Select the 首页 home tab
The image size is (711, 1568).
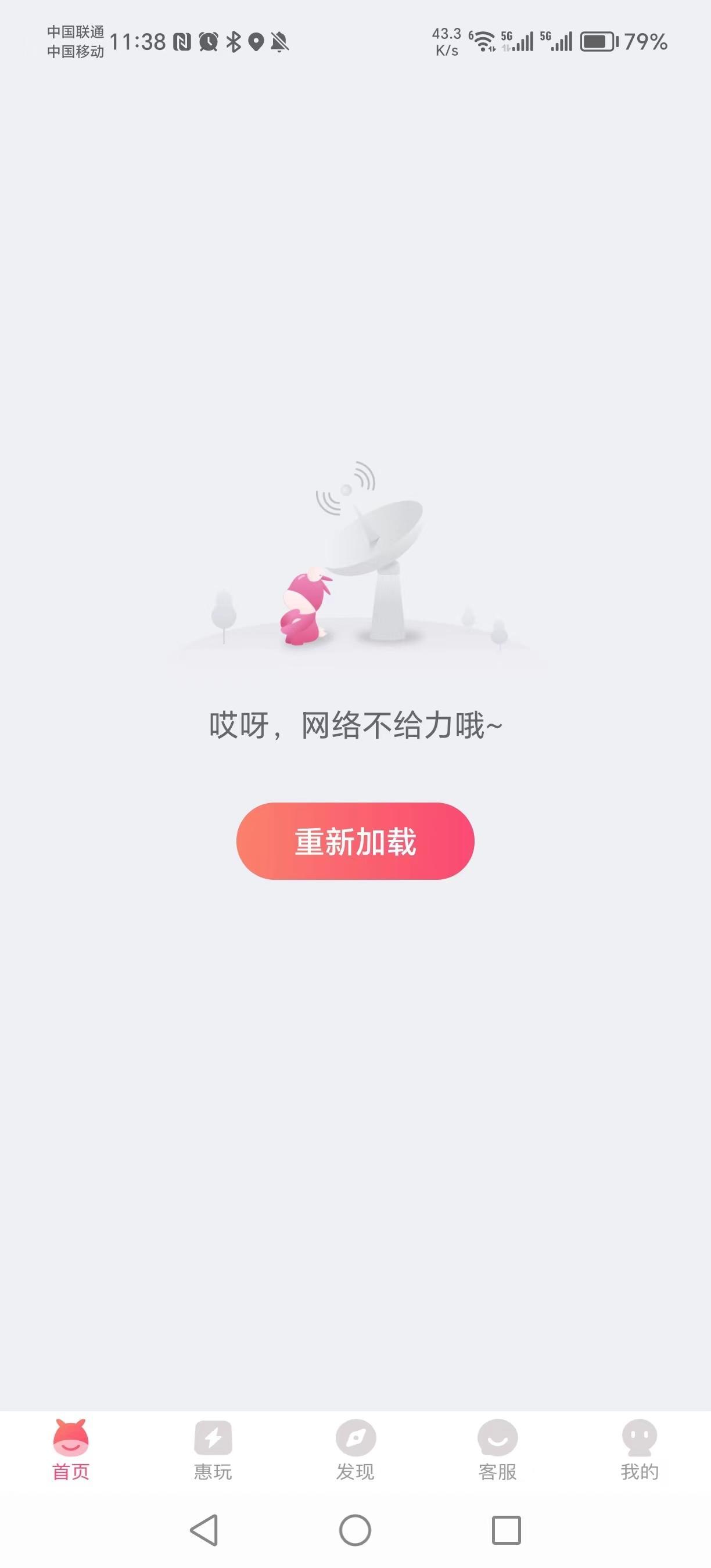[71, 1451]
